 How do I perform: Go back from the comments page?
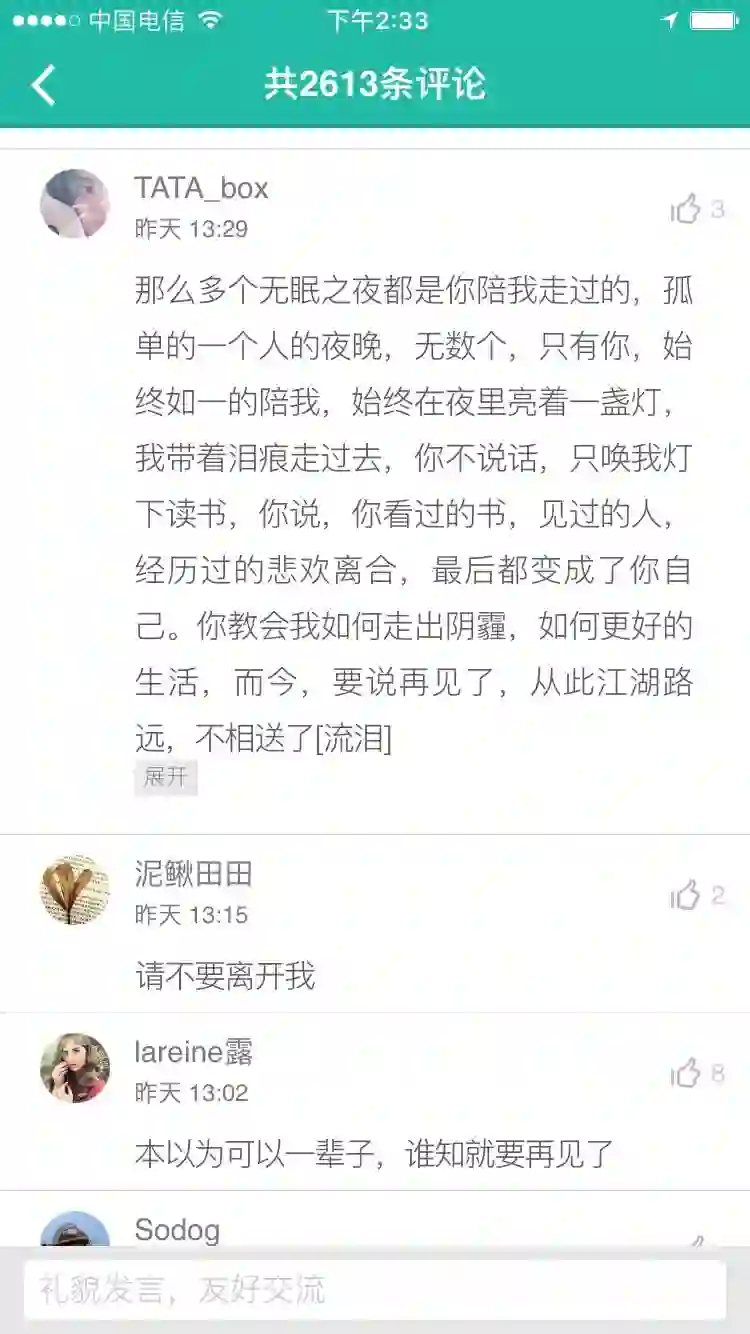pos(43,85)
